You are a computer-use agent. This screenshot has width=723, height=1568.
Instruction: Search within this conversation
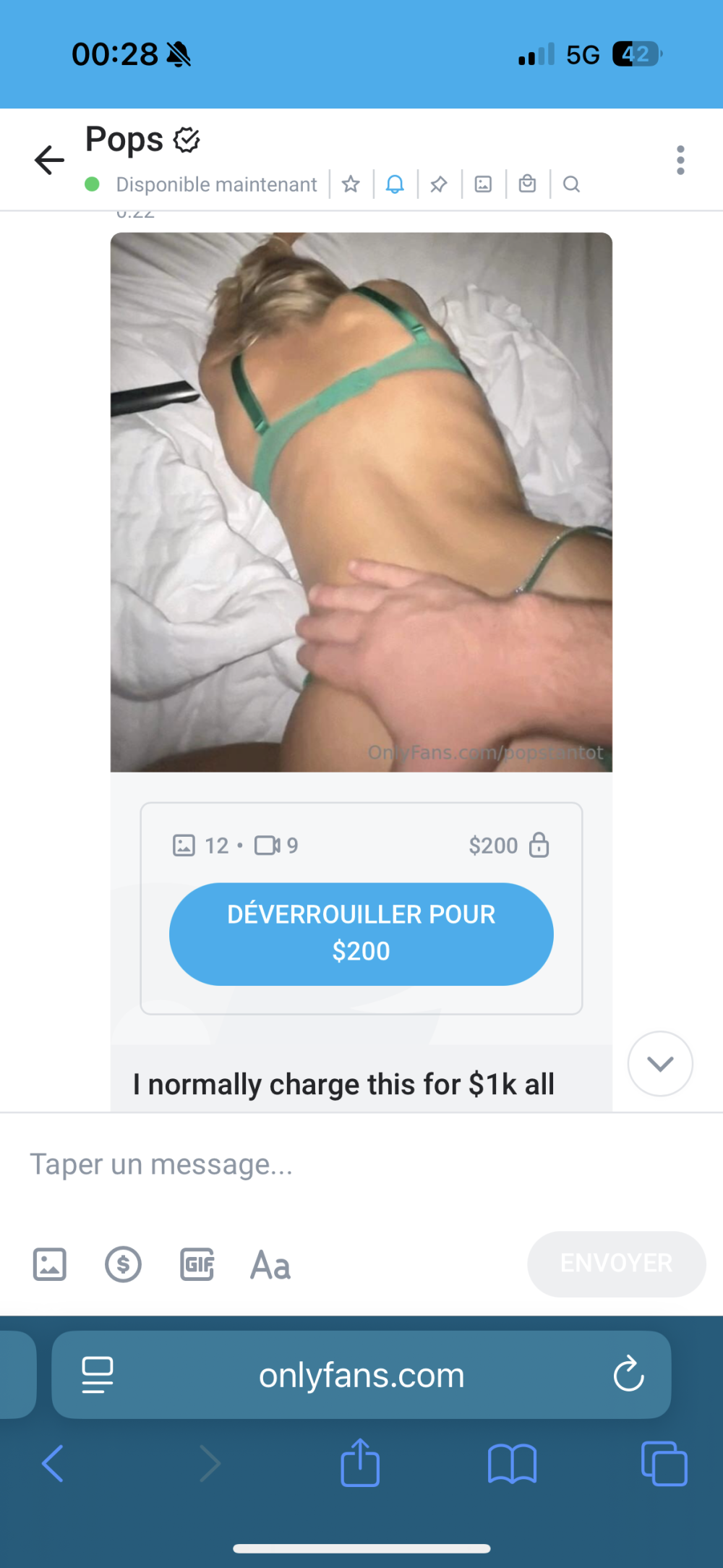pyautogui.click(x=571, y=184)
